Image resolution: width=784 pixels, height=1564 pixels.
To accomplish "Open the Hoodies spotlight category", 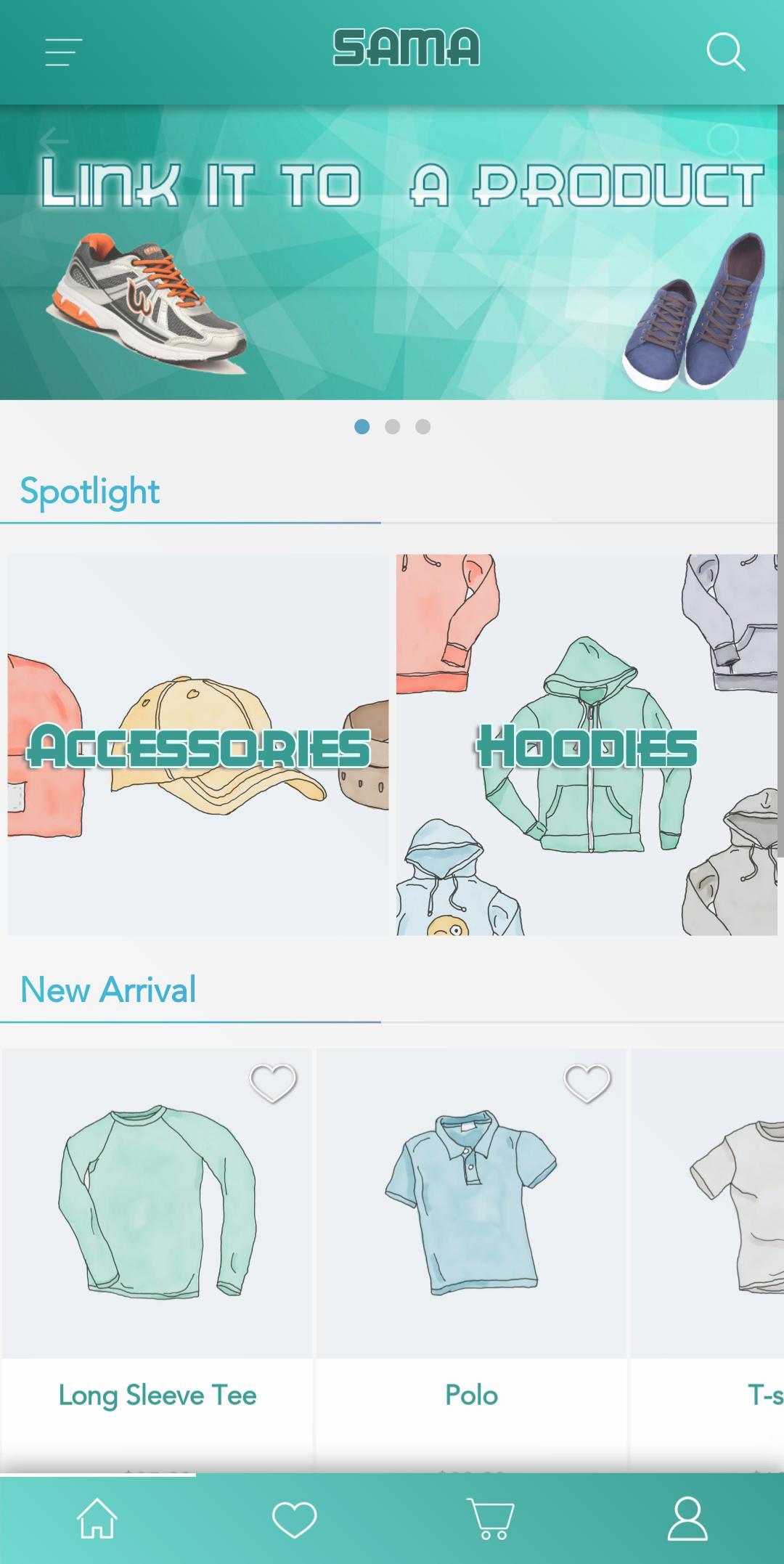I will [x=587, y=744].
